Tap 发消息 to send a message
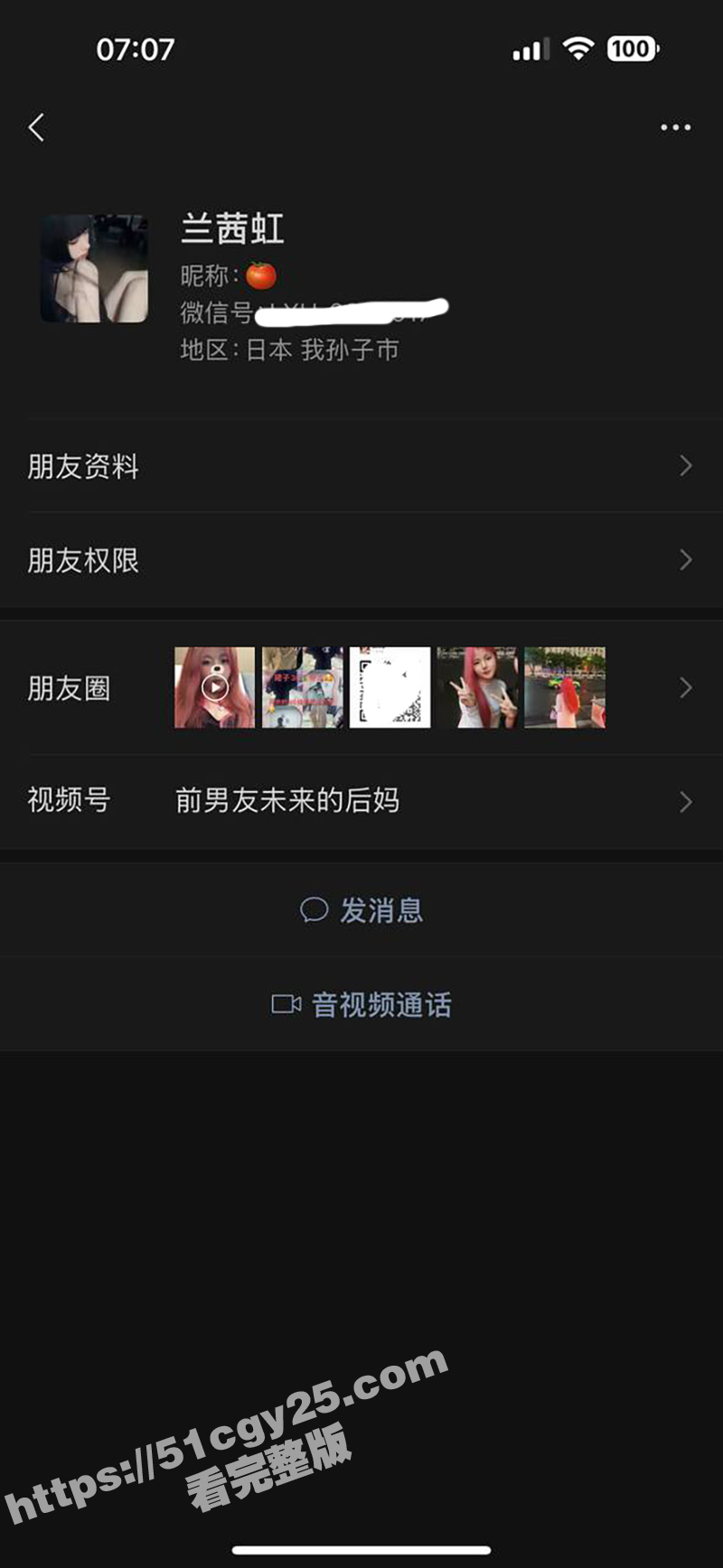This screenshot has width=723, height=1568. tap(361, 910)
